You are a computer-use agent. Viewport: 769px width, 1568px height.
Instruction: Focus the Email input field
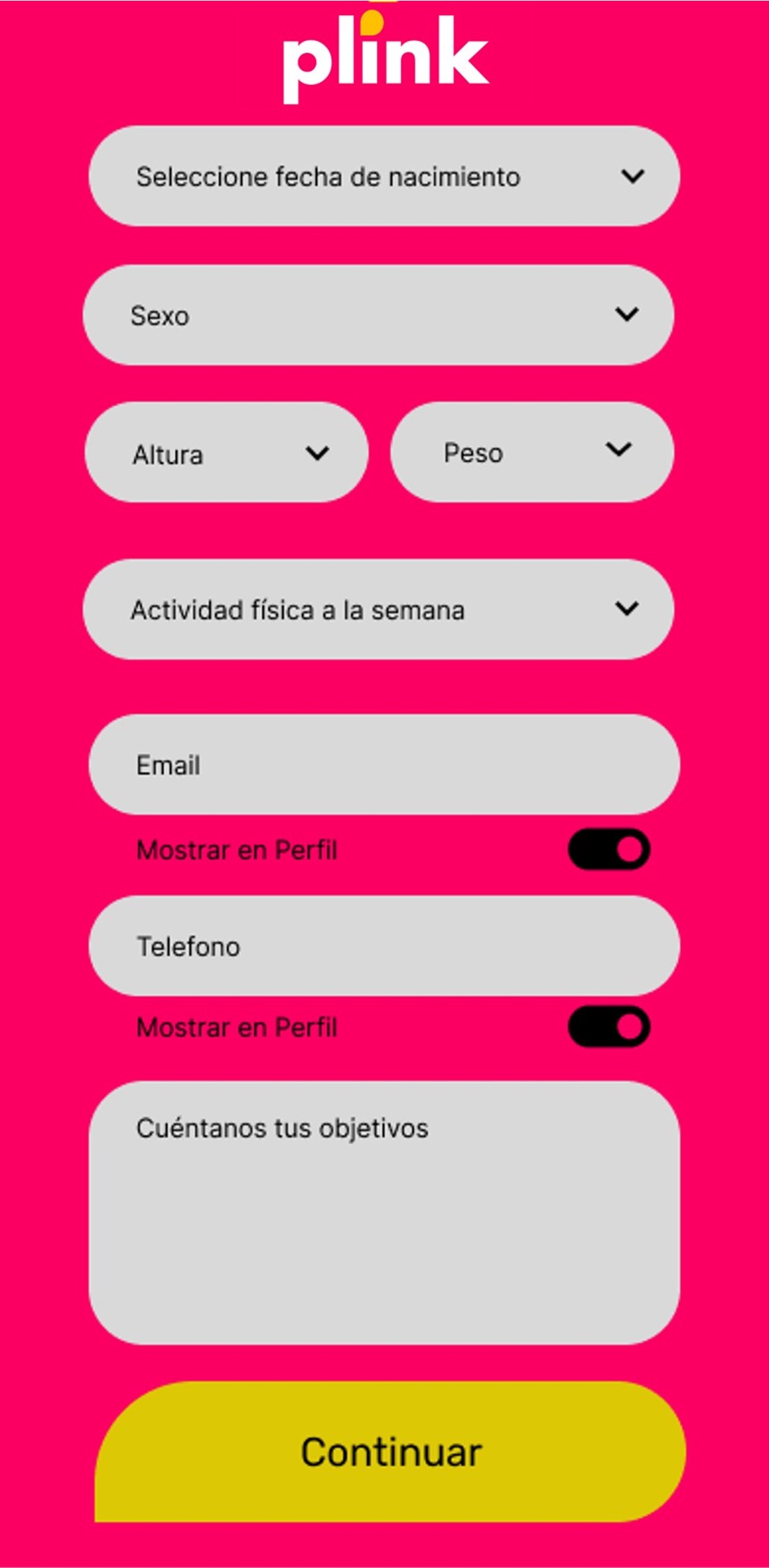[x=383, y=765]
